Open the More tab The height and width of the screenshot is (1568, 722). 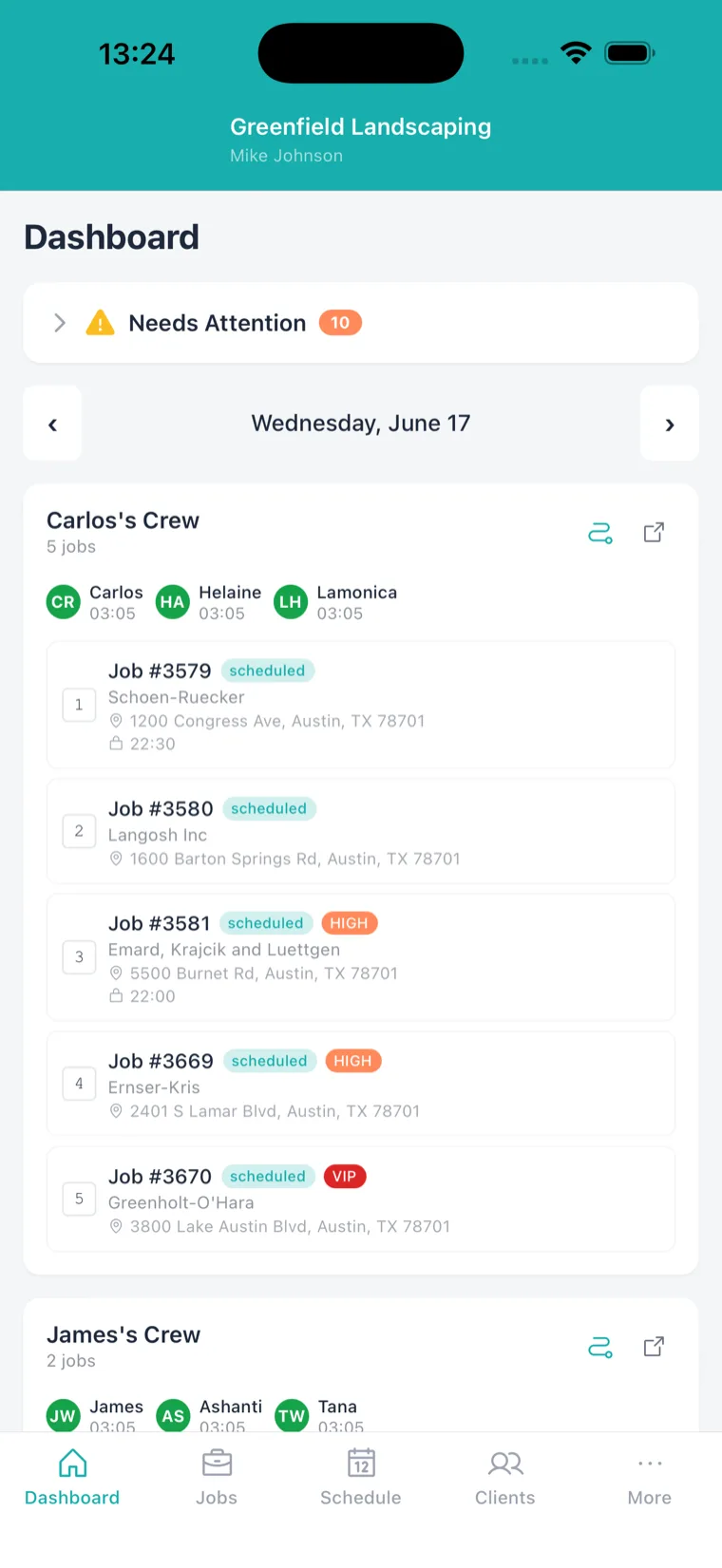(650, 1478)
